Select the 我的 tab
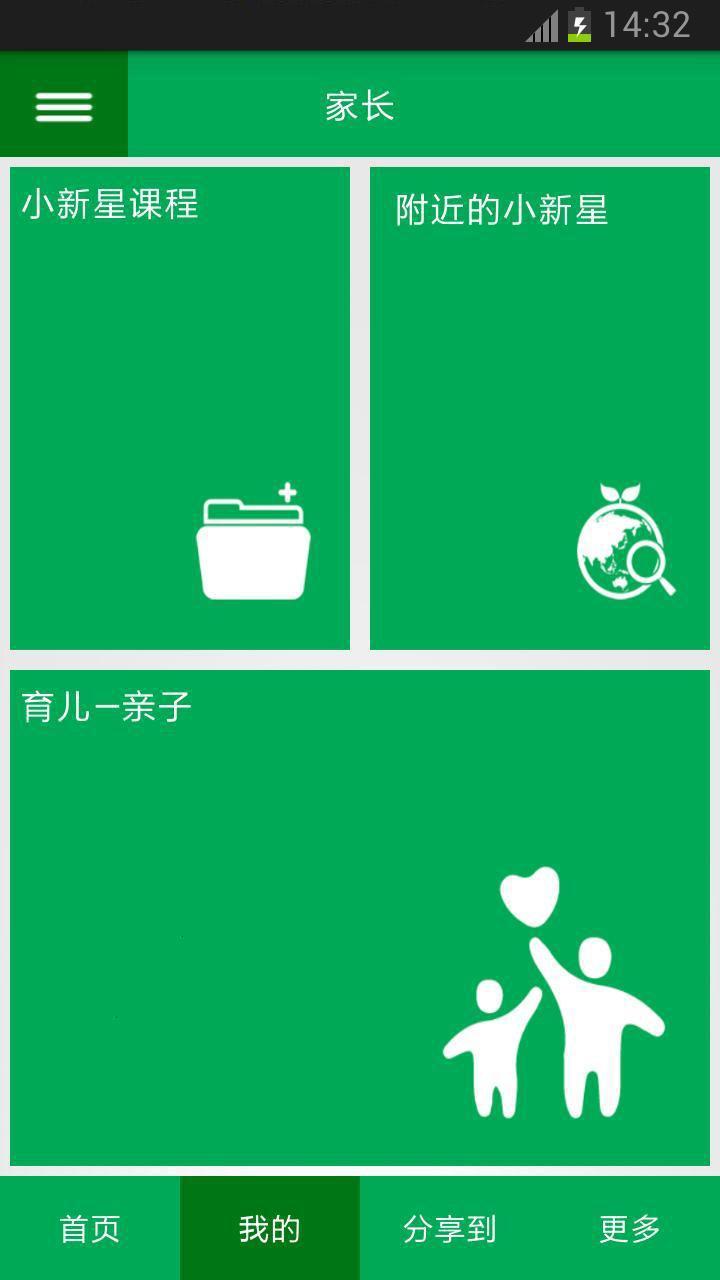The image size is (720, 1280). [x=270, y=1229]
